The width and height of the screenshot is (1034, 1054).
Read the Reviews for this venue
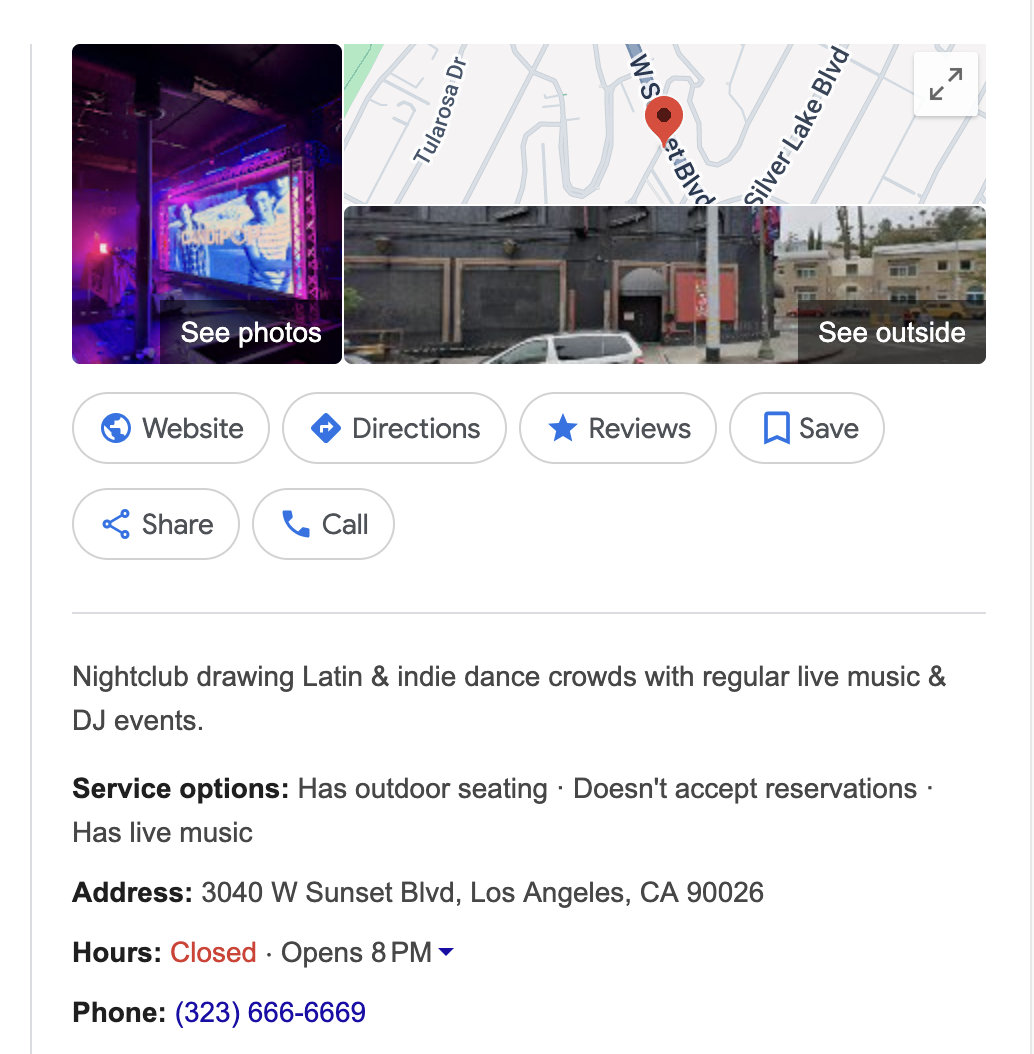tap(618, 429)
